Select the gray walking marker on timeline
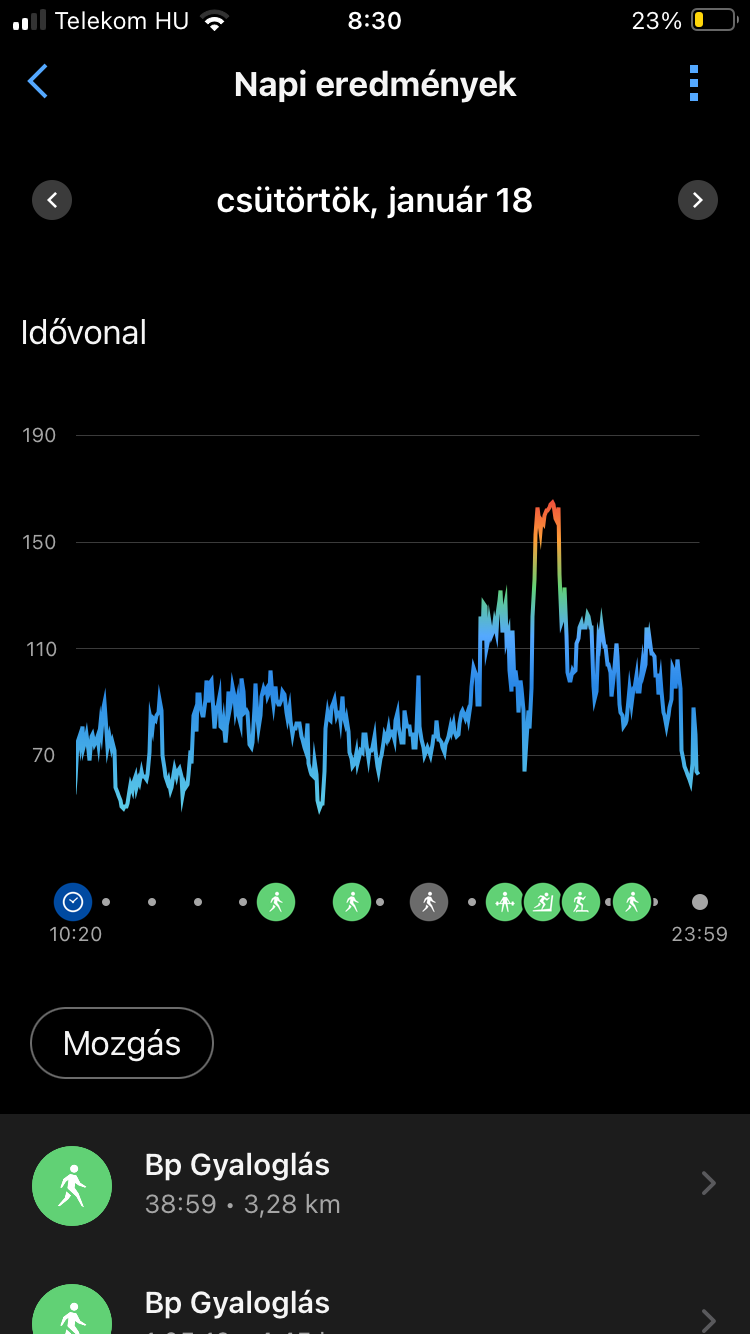Viewport: 750px width, 1334px height. (x=428, y=902)
